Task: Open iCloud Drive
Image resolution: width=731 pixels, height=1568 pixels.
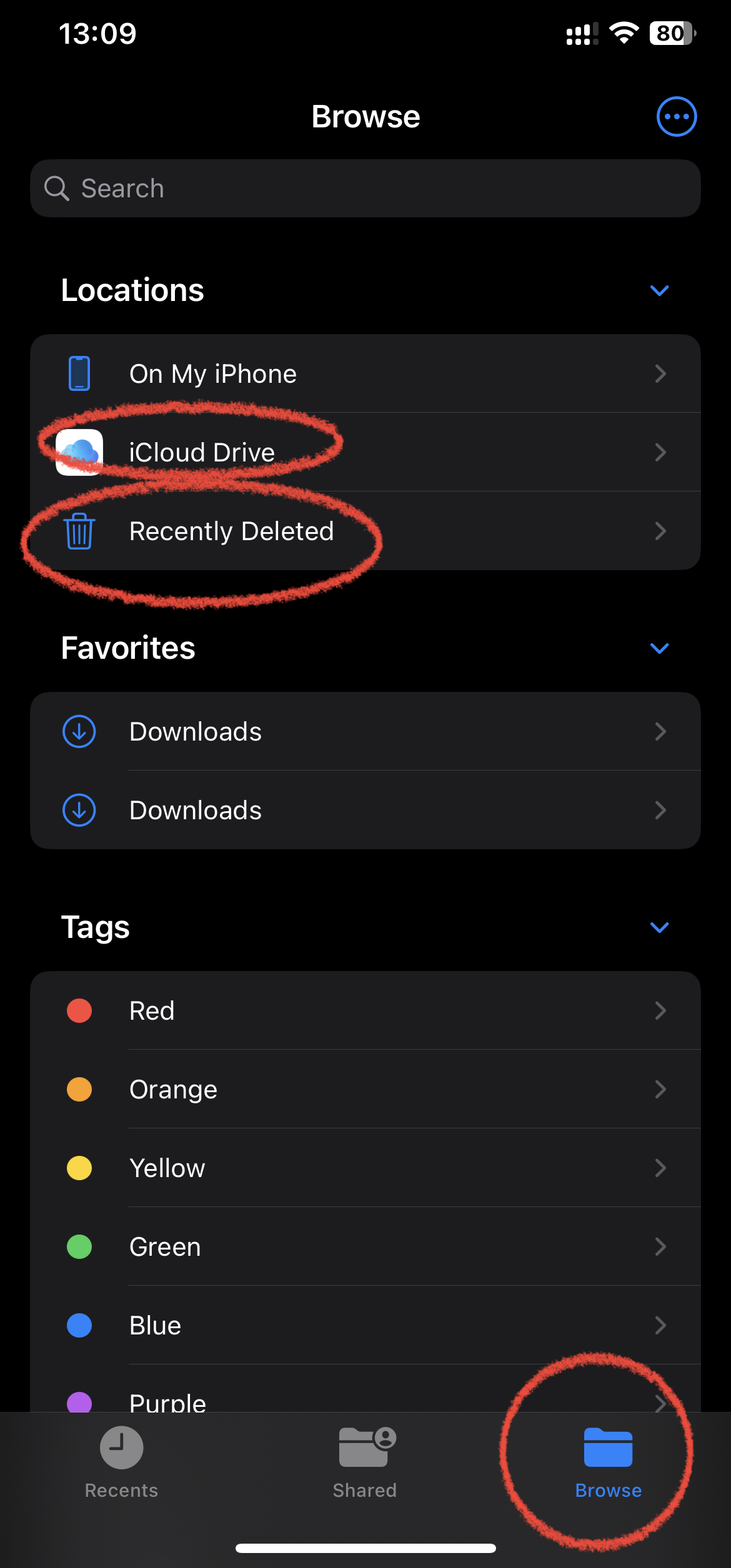Action: point(365,452)
